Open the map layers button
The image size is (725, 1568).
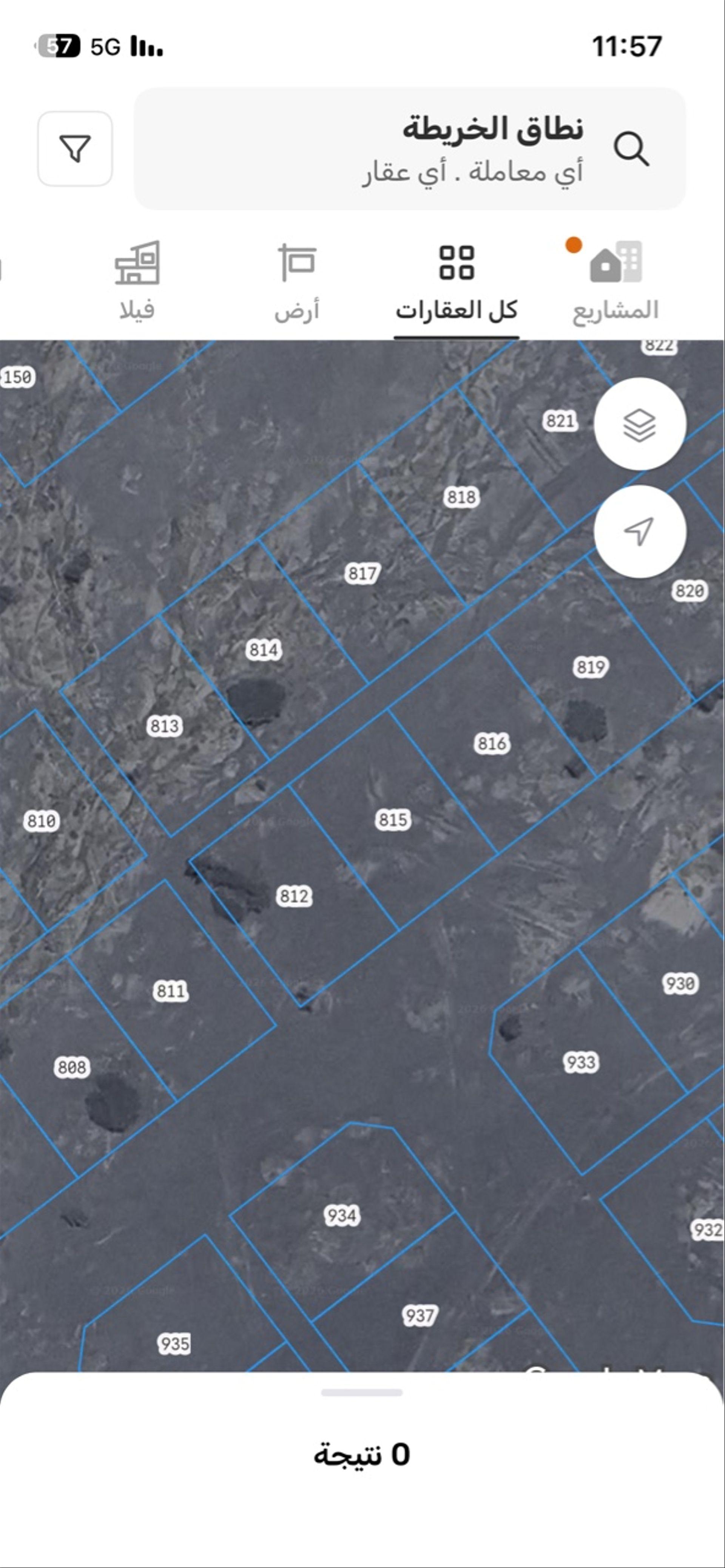tap(640, 424)
